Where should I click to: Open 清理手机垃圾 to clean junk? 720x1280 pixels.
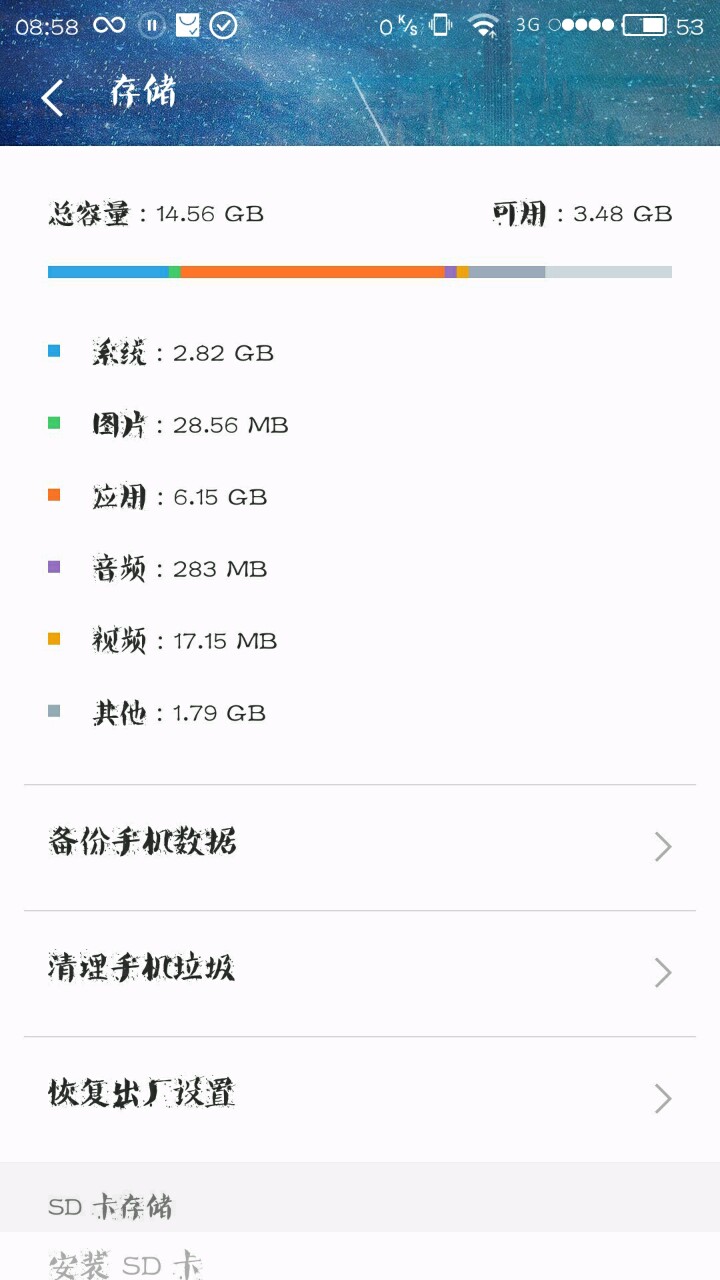click(x=360, y=972)
